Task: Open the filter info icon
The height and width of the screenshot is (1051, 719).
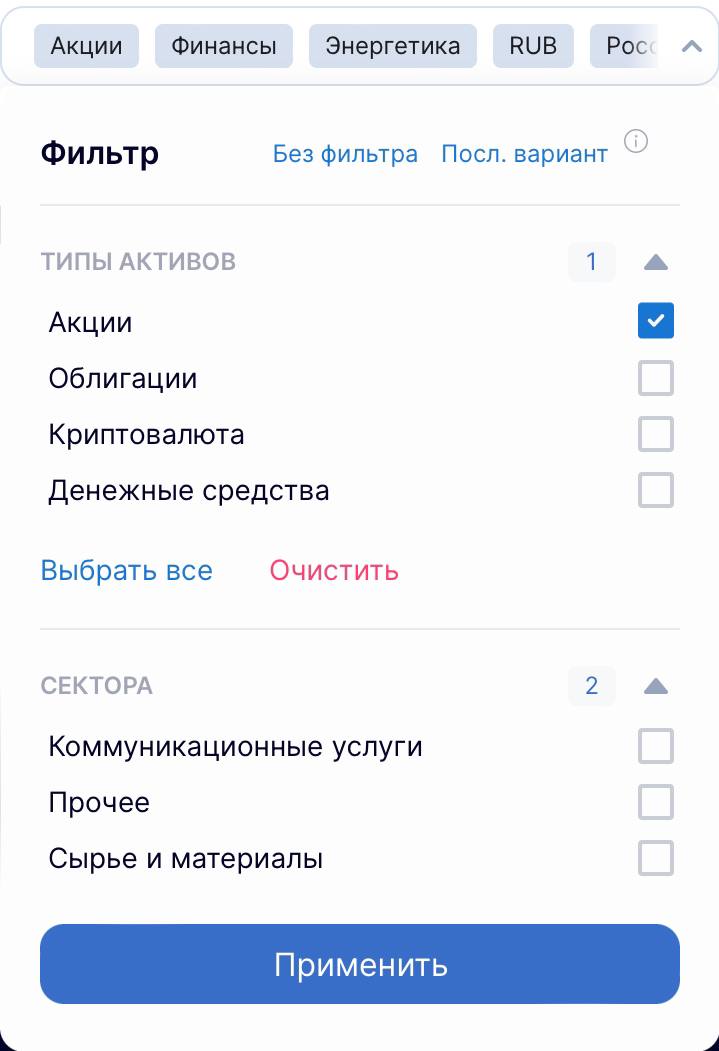Action: [x=636, y=142]
